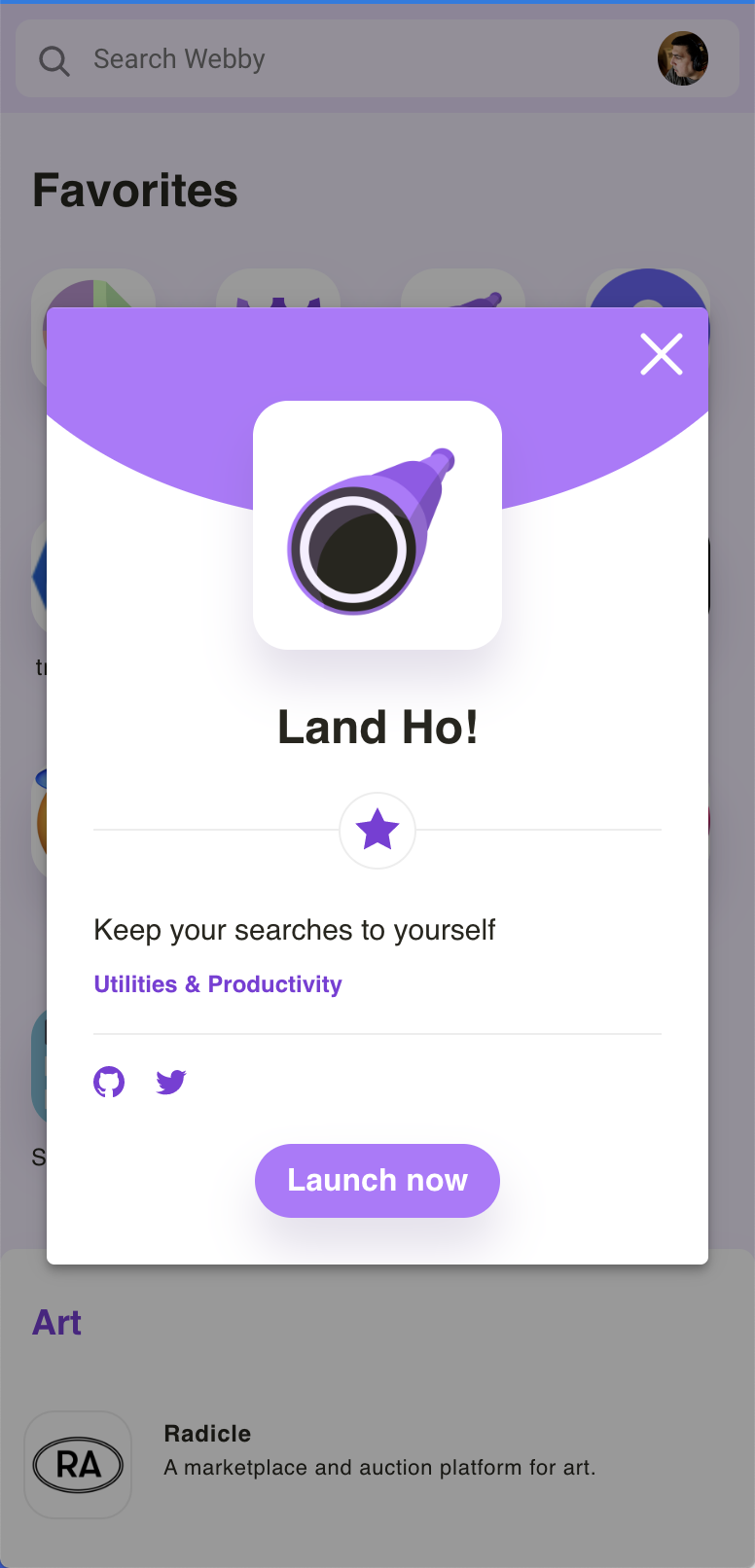Open the Twitter link
The image size is (755, 1568).
[x=171, y=1082]
